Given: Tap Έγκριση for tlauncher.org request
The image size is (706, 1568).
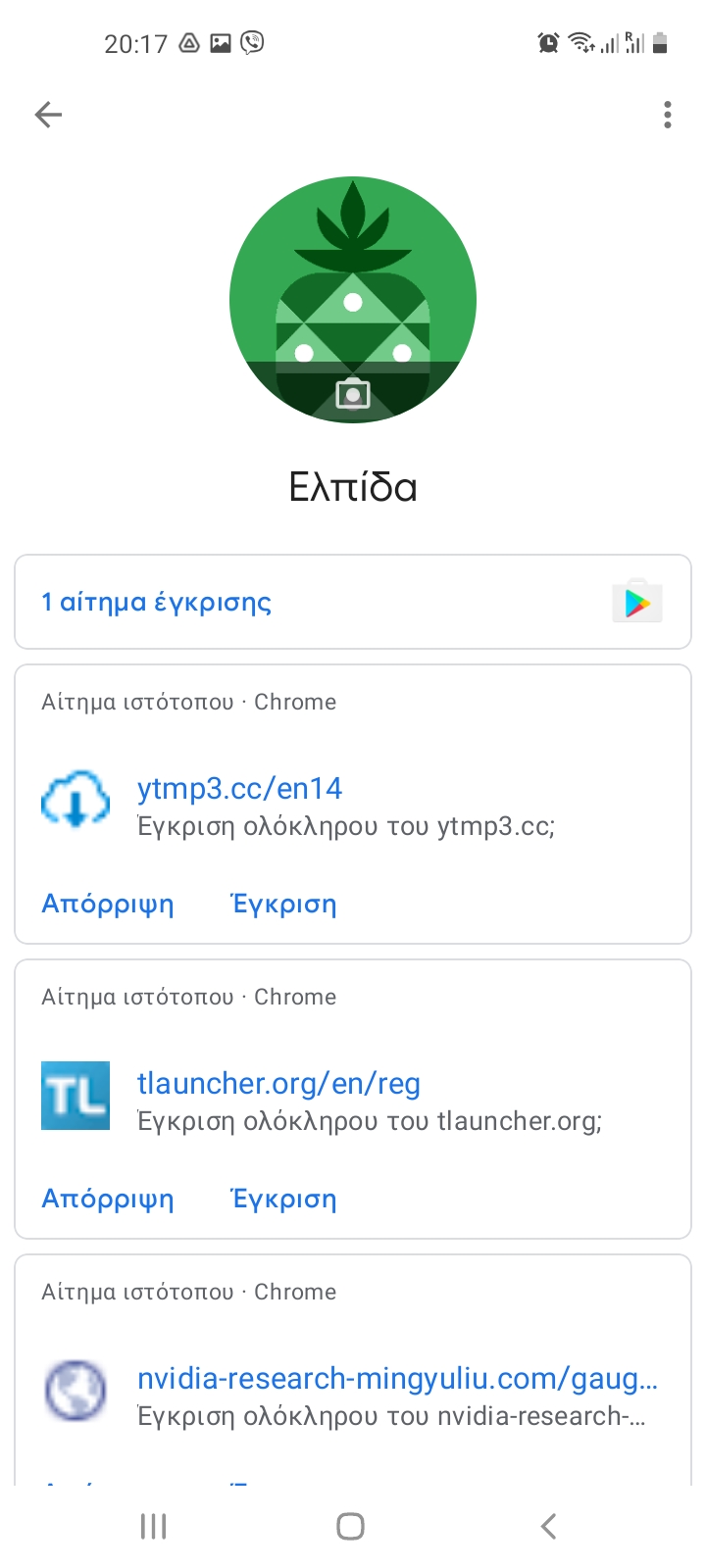Looking at the screenshot, I should [x=283, y=1199].
